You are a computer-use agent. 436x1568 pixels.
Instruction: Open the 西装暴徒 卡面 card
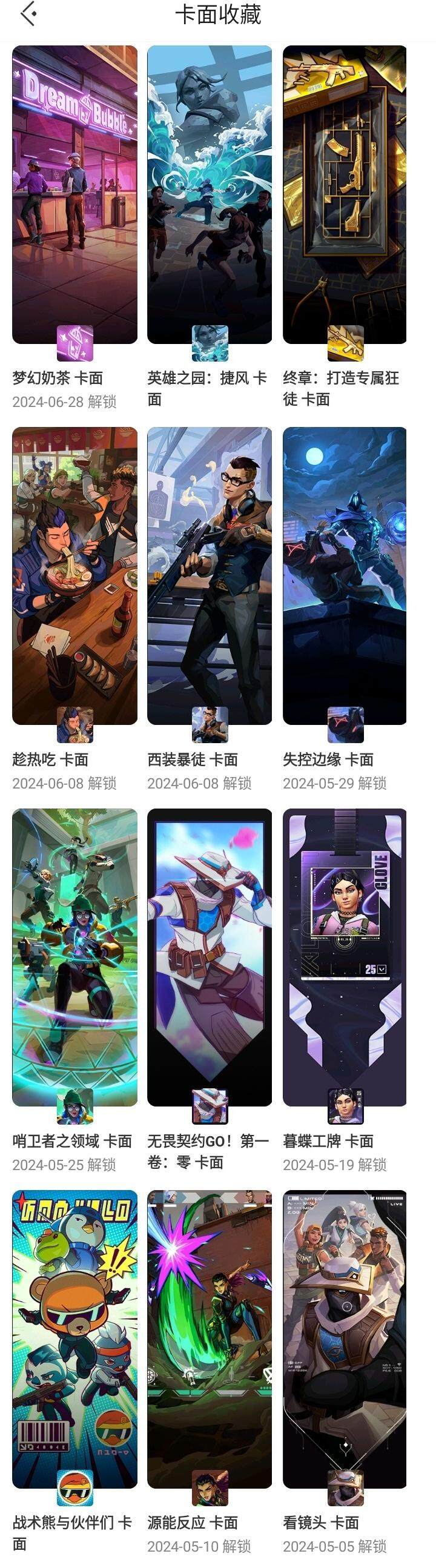pos(210,576)
